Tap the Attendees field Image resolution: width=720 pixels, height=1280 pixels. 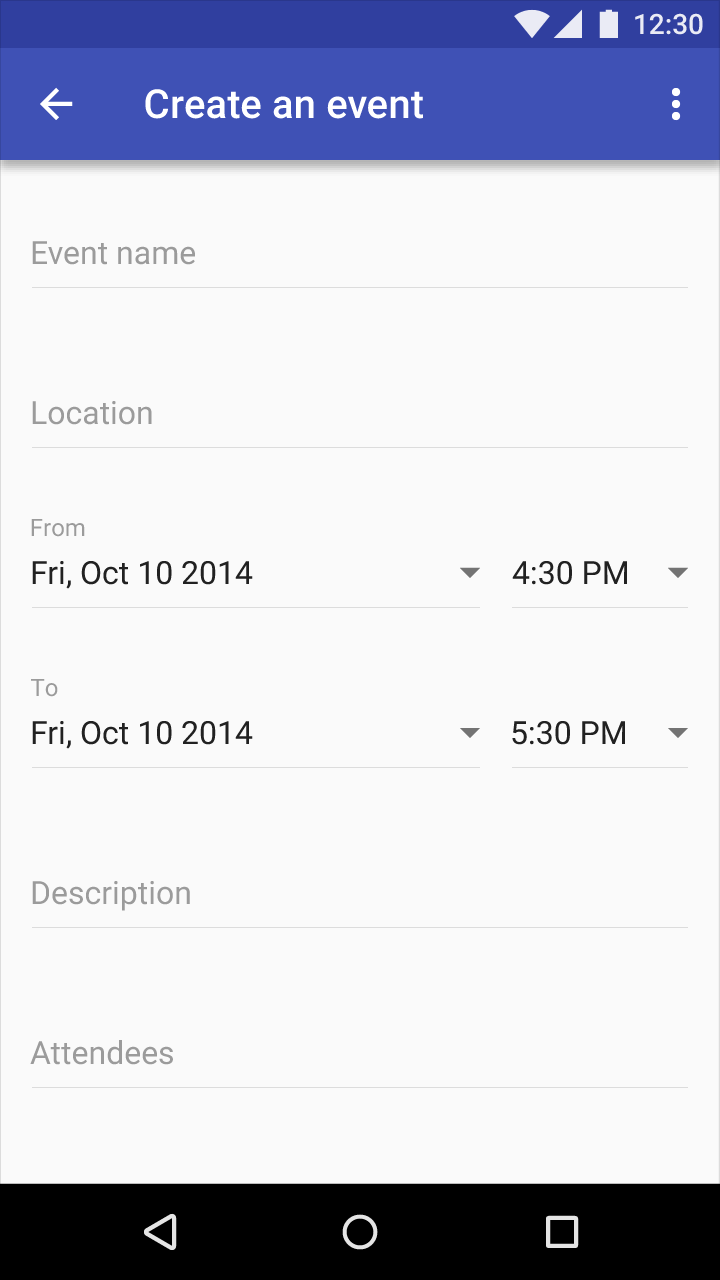tap(360, 1054)
